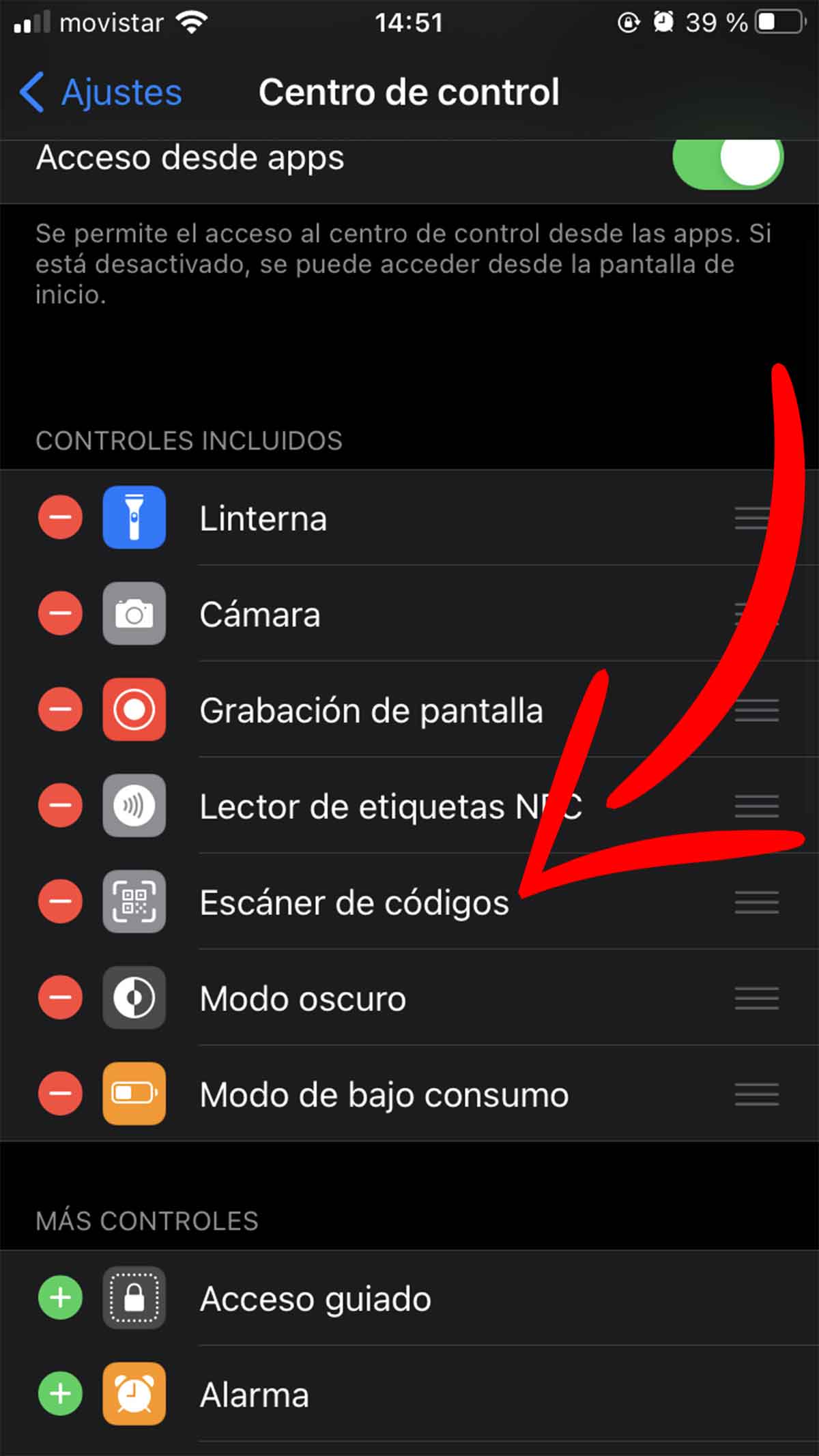Remove Modo de bajo consumo control
Image resolution: width=819 pixels, height=1456 pixels.
point(60,1094)
